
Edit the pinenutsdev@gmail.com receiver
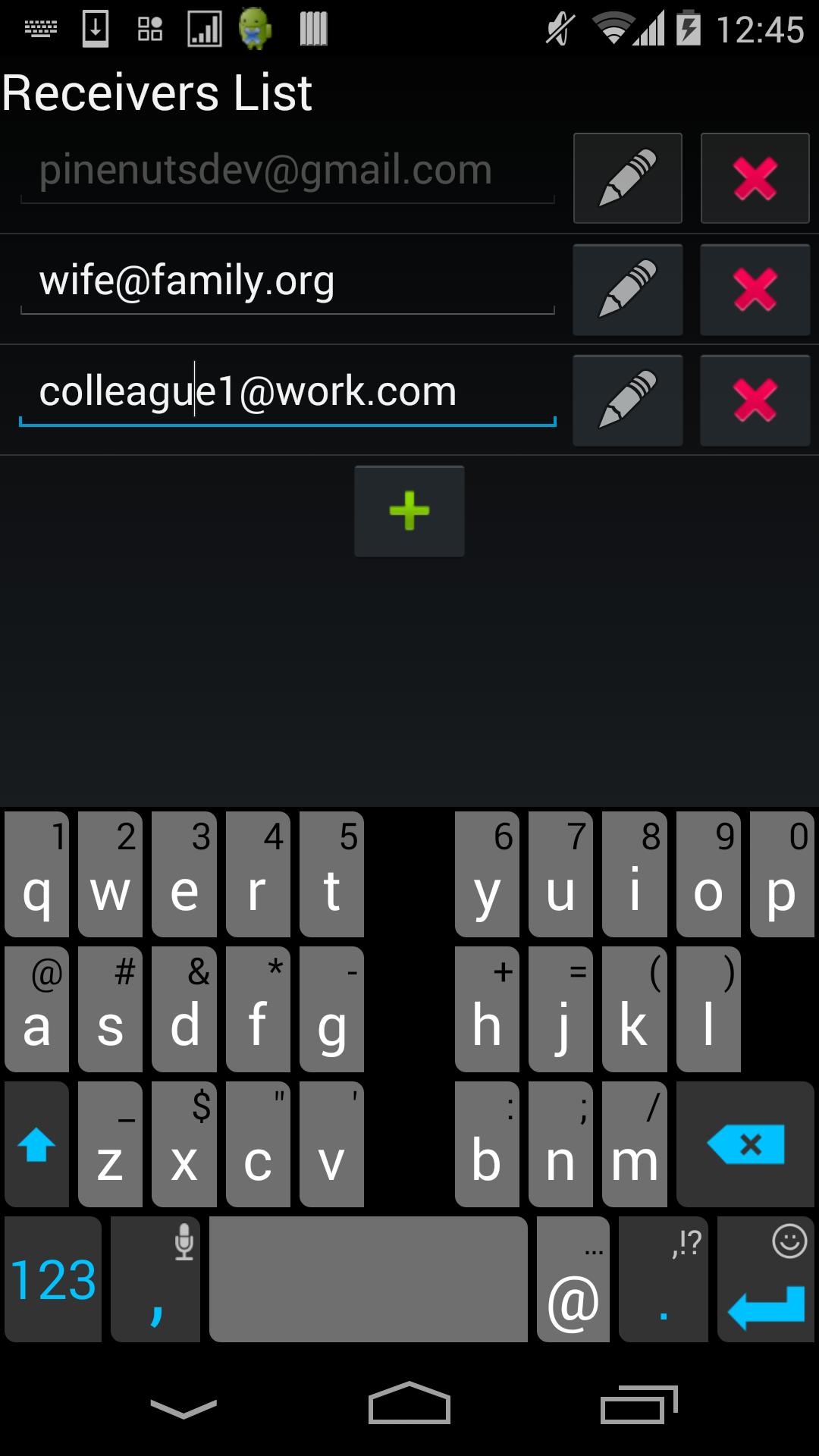tap(627, 178)
